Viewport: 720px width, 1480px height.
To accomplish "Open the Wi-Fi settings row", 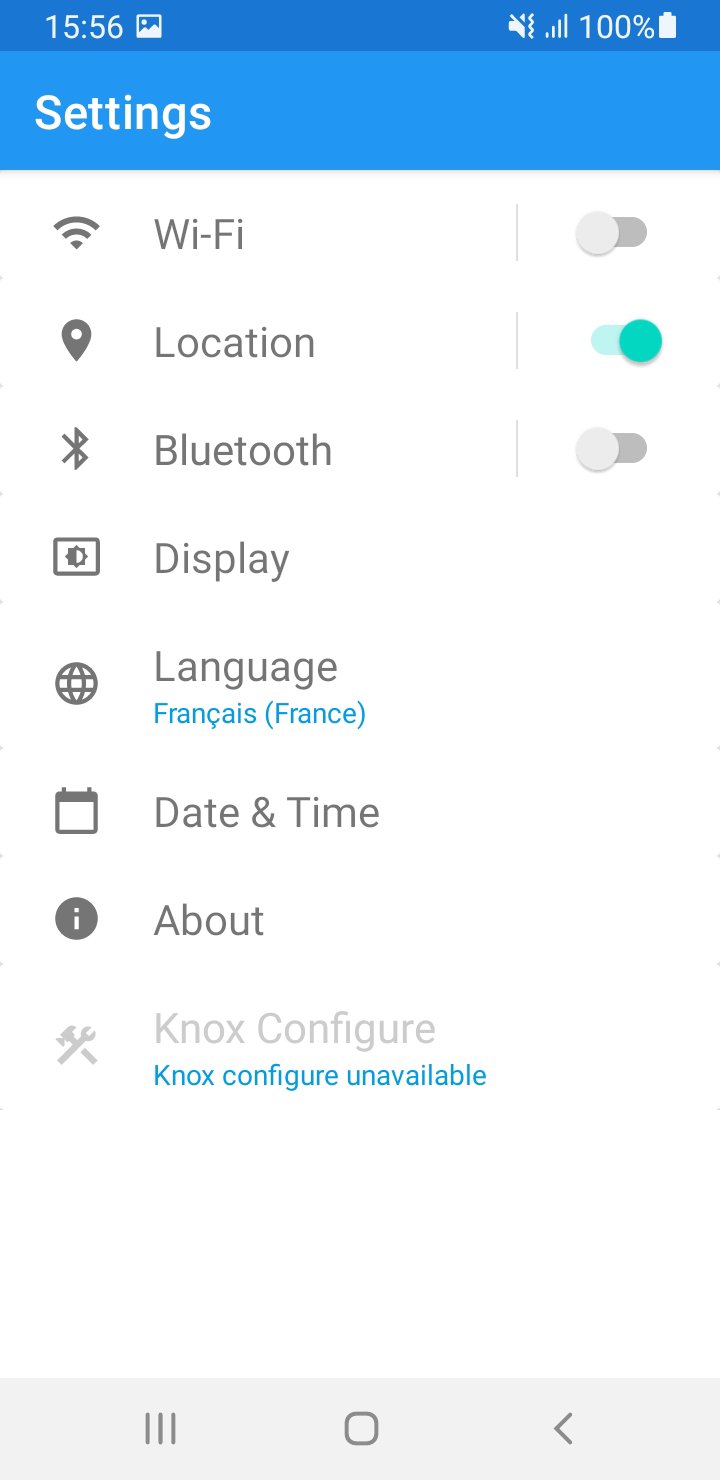I will [258, 234].
